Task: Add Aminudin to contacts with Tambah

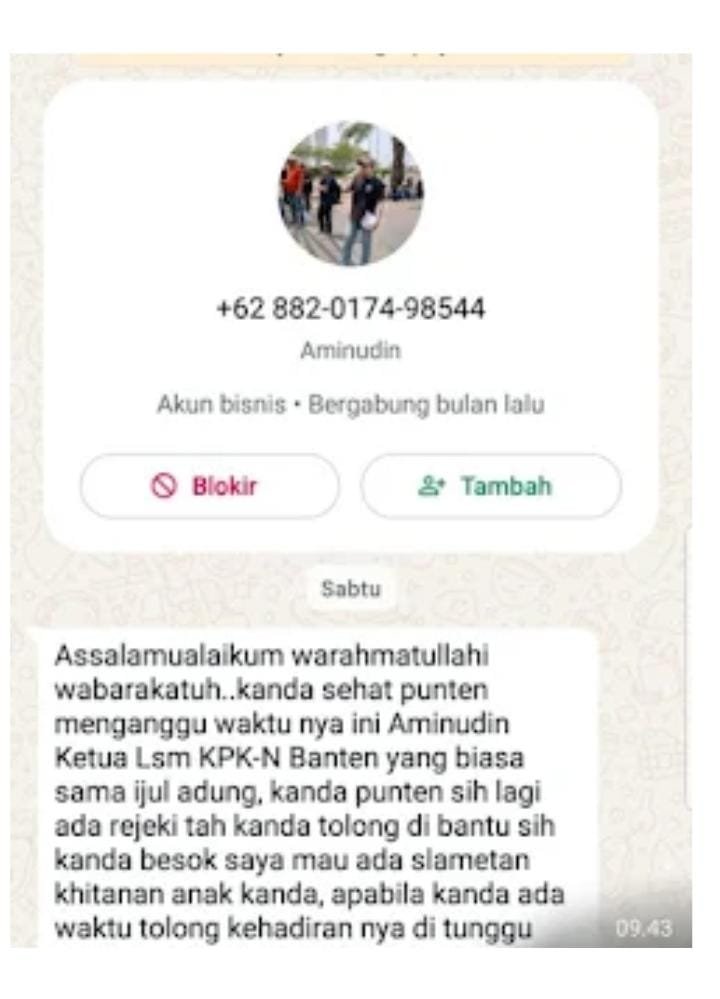Action: pos(490,487)
